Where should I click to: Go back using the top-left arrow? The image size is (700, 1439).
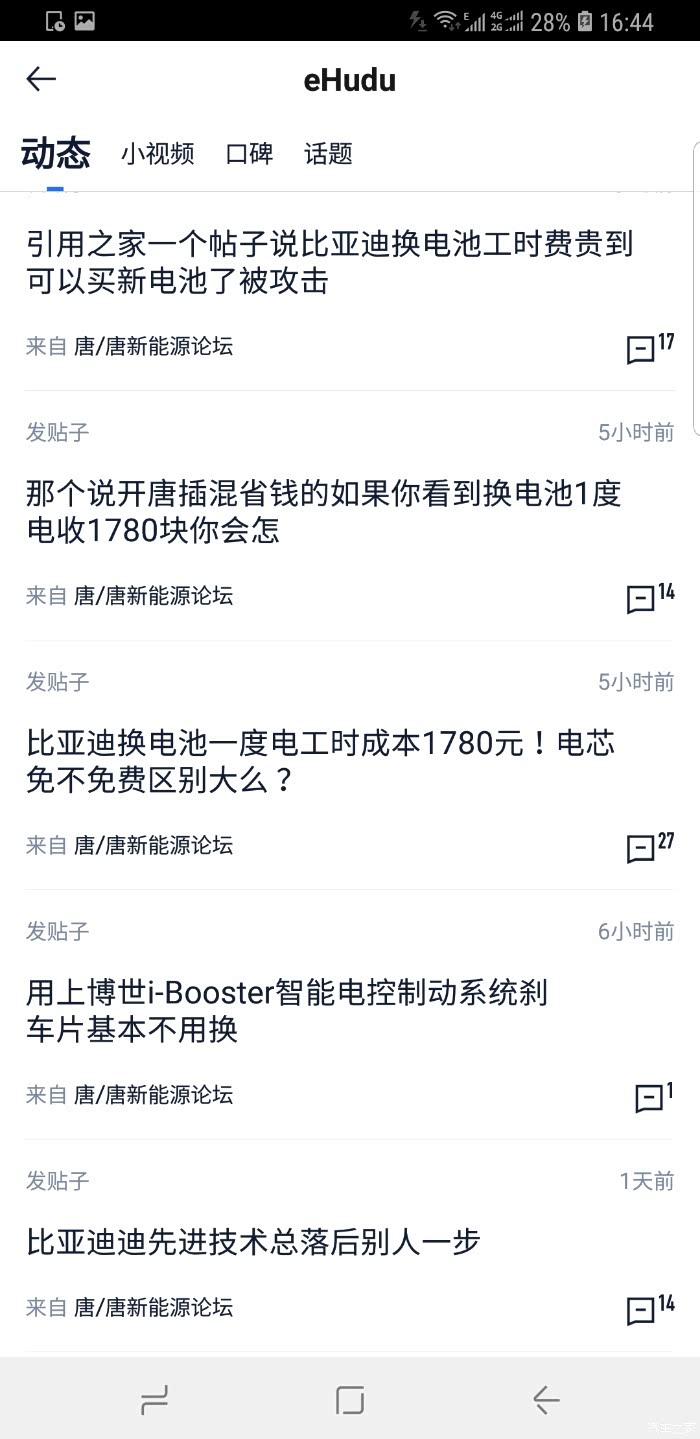coord(41,80)
